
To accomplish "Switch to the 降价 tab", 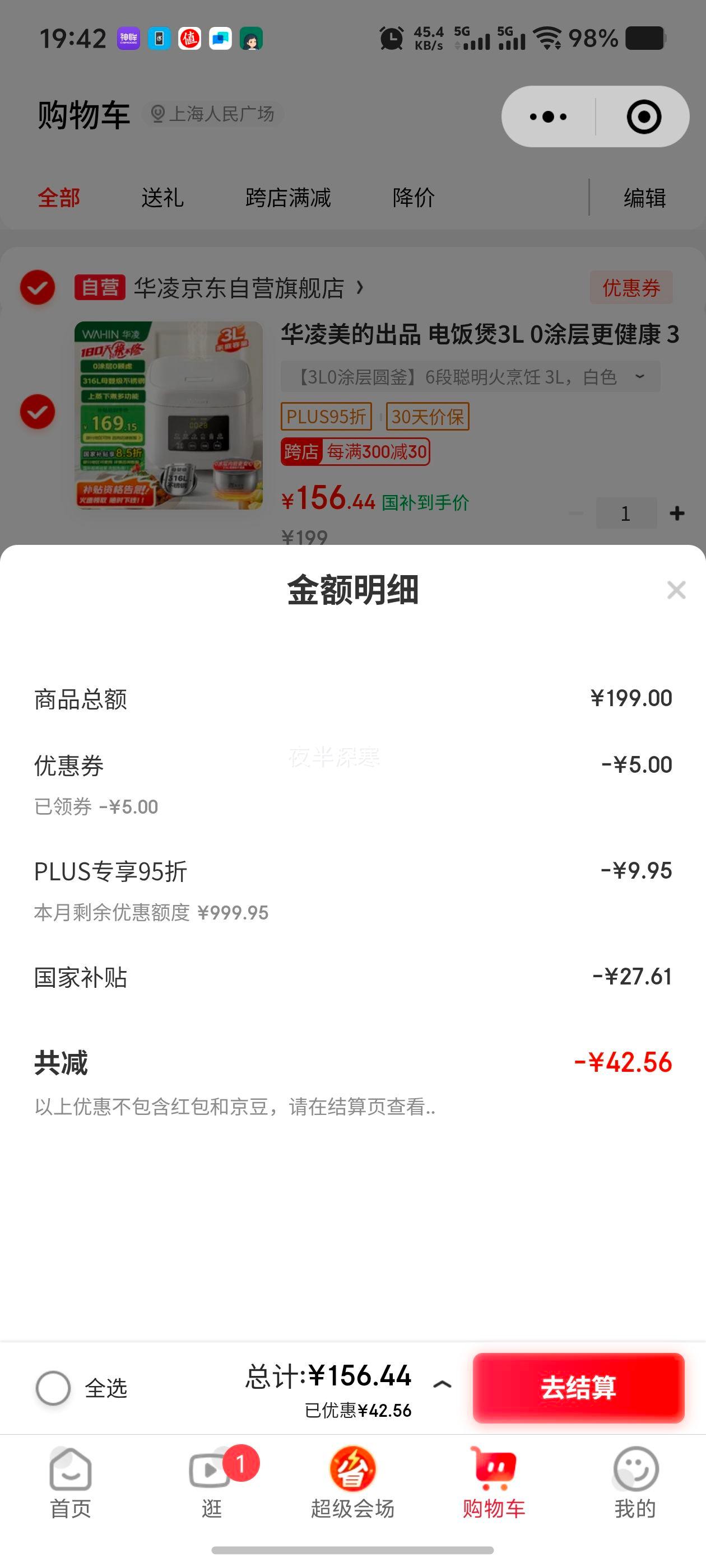I will click(x=413, y=197).
